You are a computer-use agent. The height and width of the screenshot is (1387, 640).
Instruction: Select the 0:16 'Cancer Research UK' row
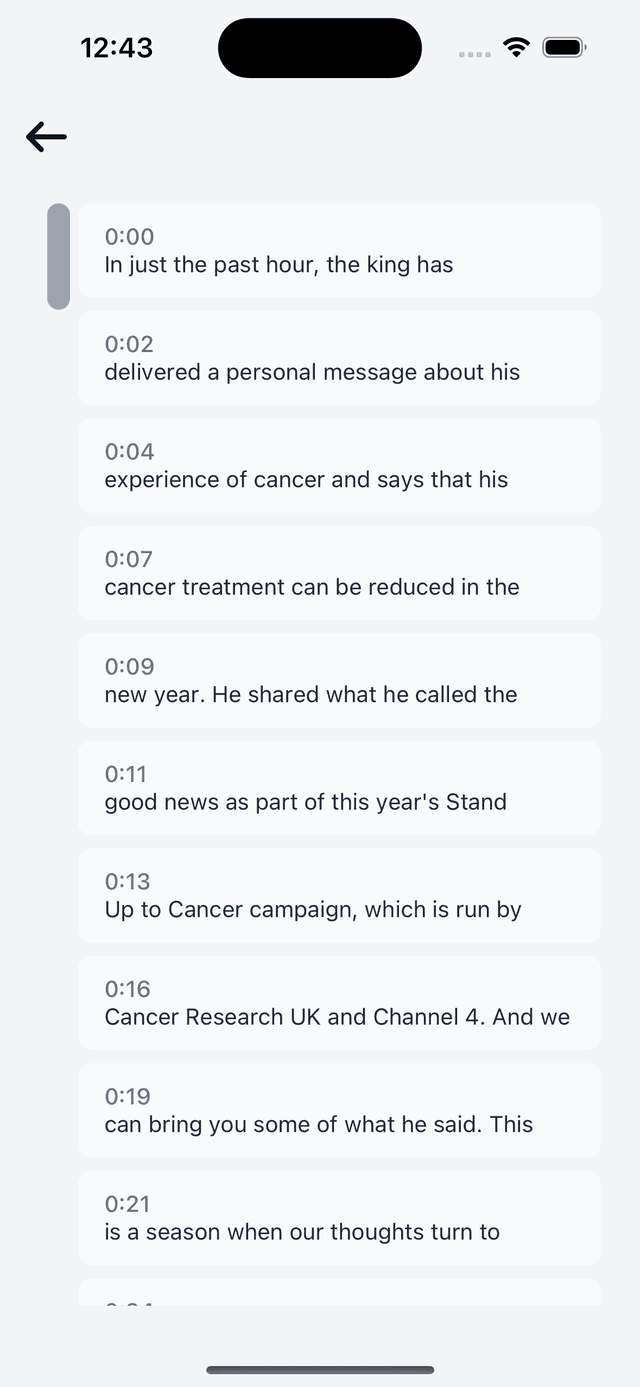click(x=339, y=1003)
